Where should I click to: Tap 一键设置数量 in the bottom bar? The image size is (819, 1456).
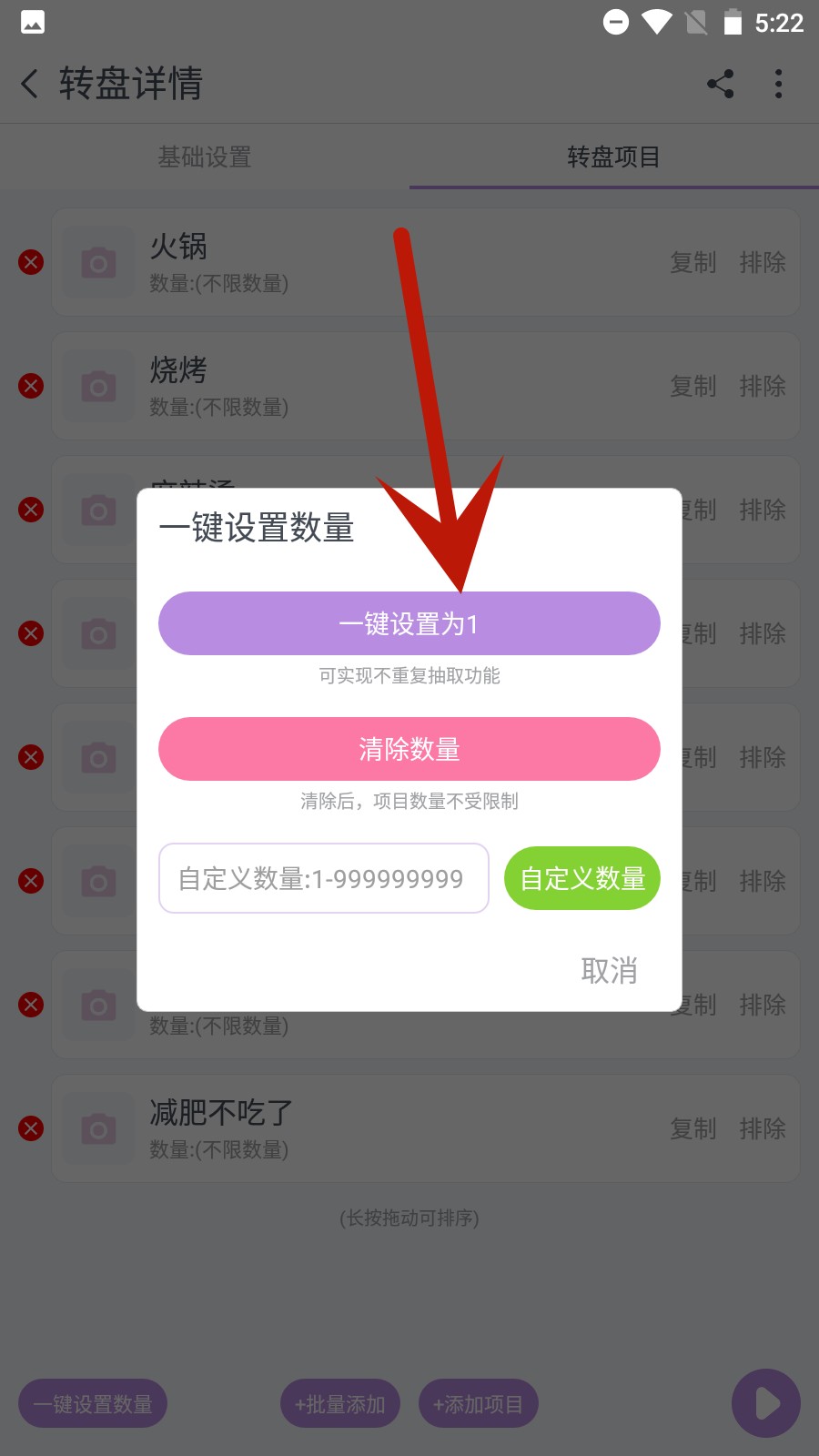point(93,1404)
